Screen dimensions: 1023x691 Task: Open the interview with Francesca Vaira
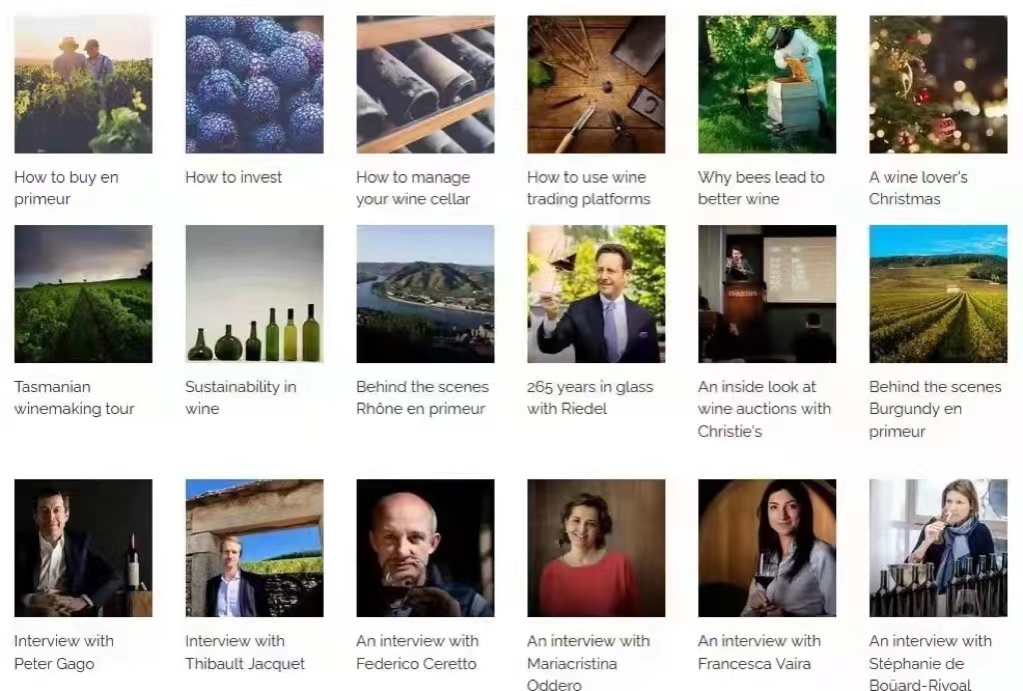tap(767, 548)
